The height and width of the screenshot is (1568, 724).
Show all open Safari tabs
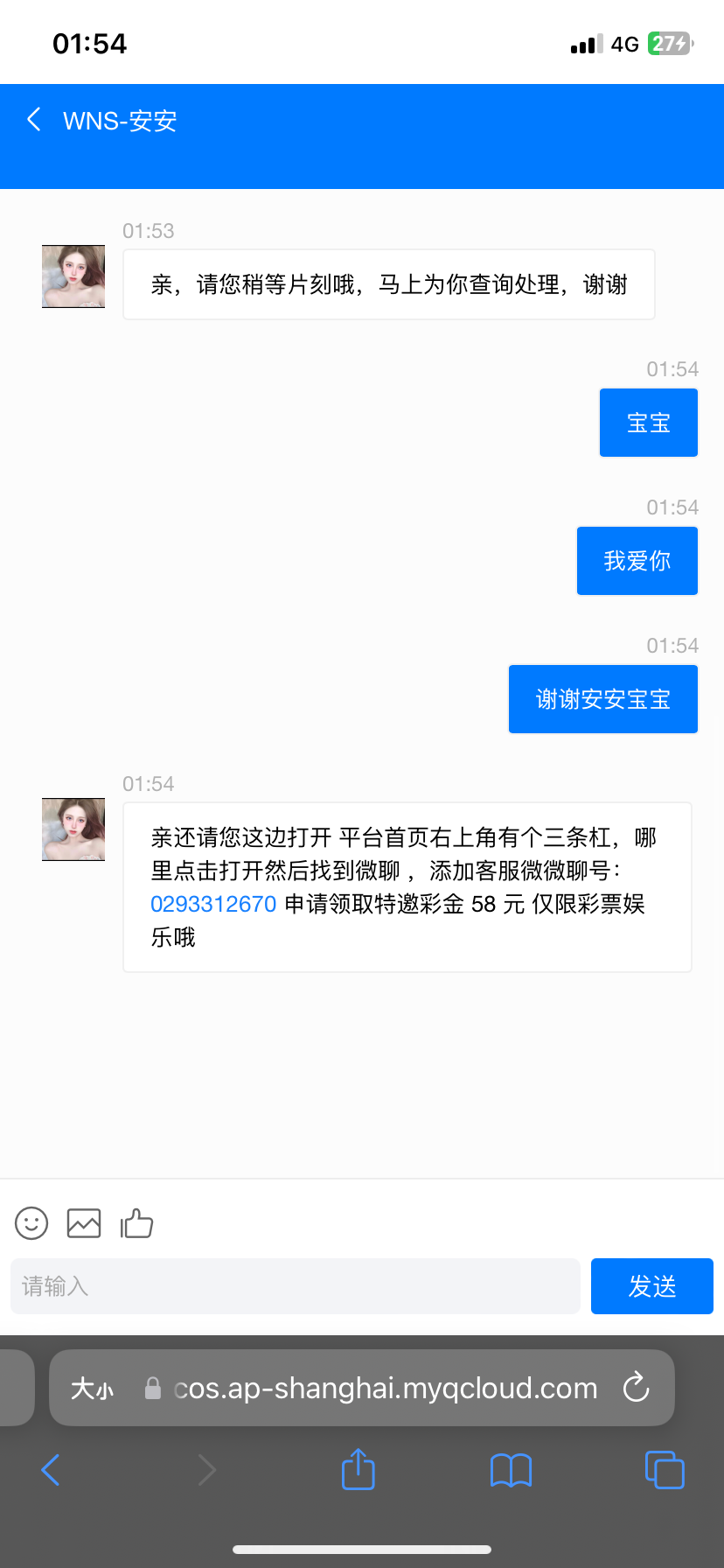pyautogui.click(x=664, y=1470)
